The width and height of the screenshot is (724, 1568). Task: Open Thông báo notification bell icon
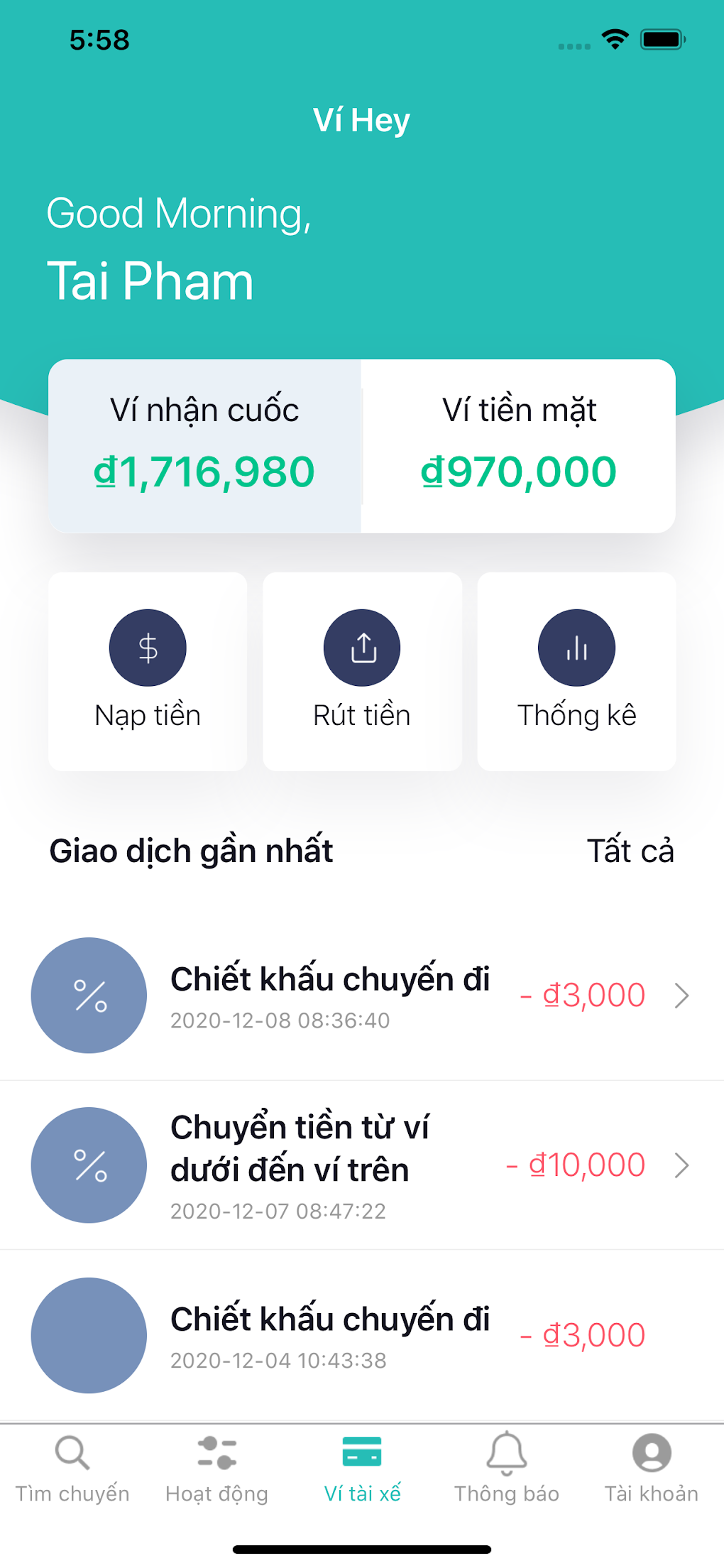506,1452
